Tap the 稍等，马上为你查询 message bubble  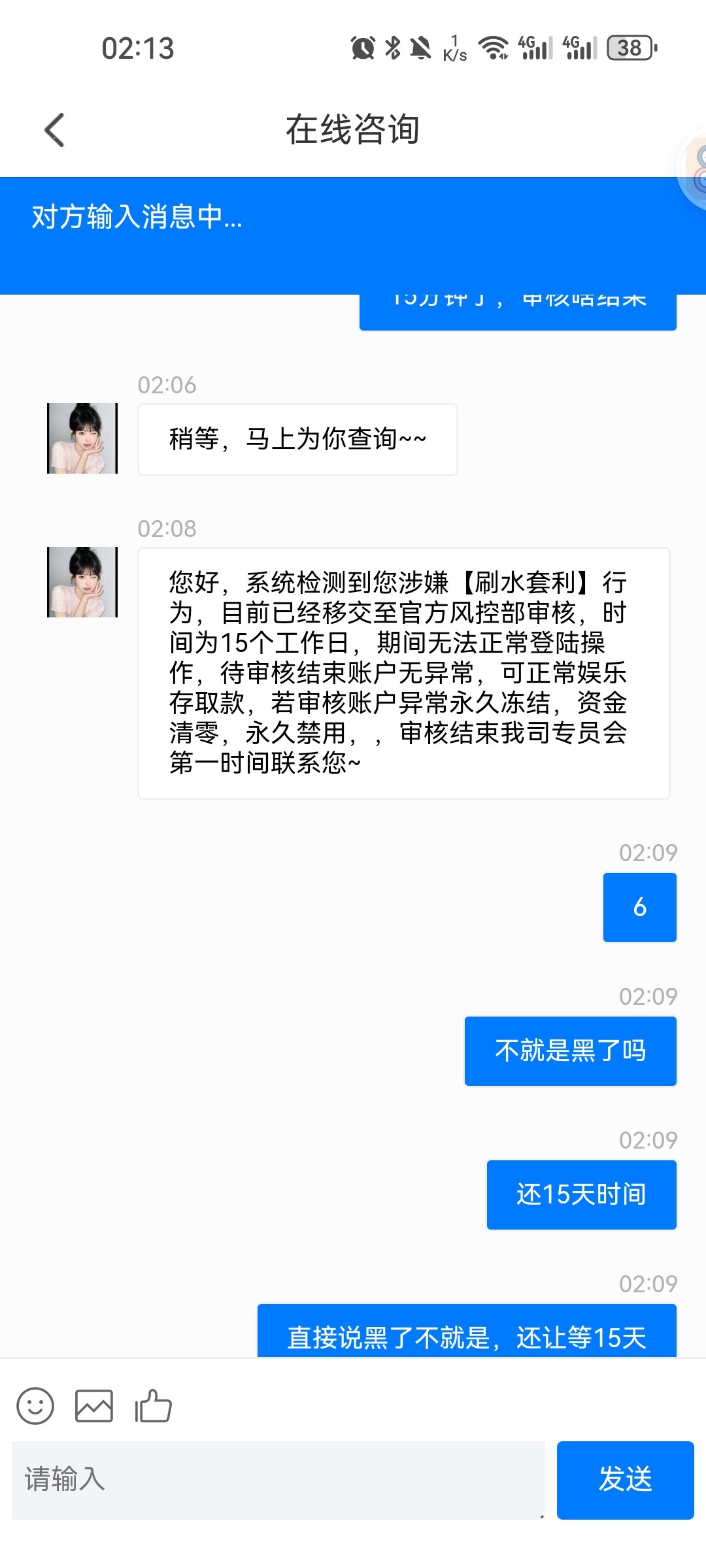pyautogui.click(x=296, y=438)
